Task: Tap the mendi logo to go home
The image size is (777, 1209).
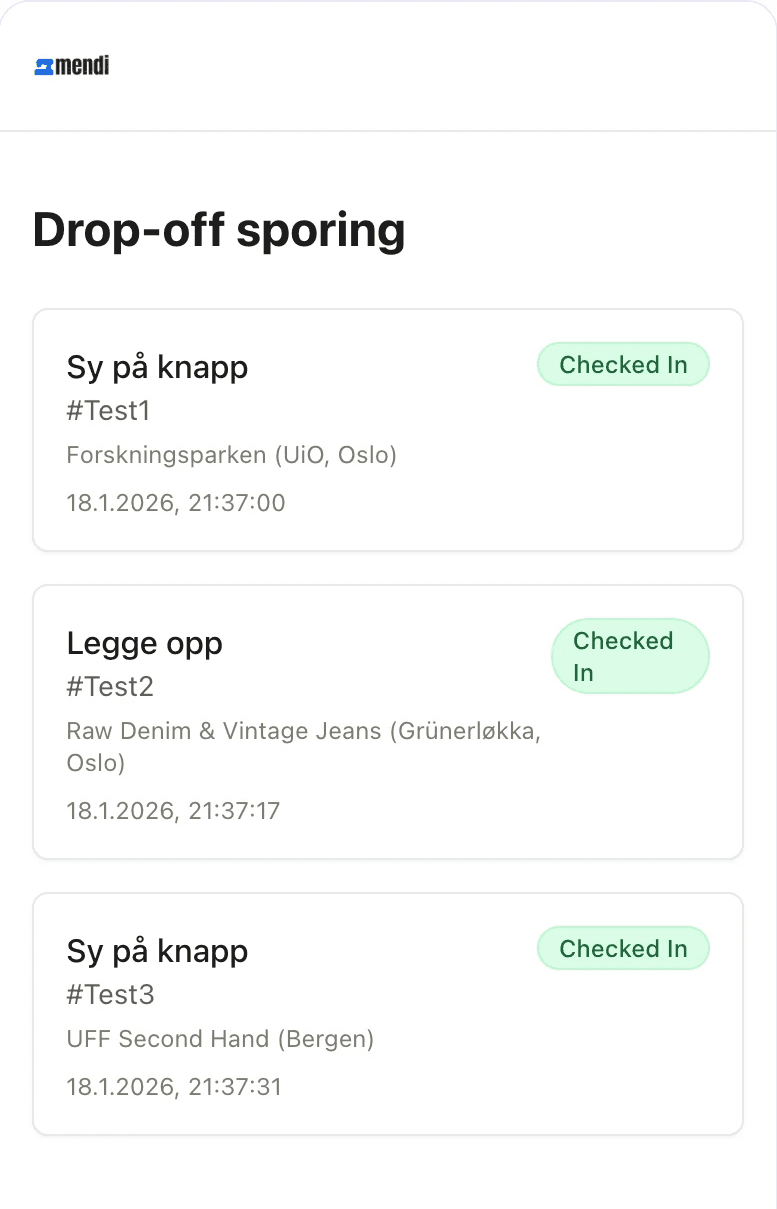Action: pyautogui.click(x=72, y=66)
